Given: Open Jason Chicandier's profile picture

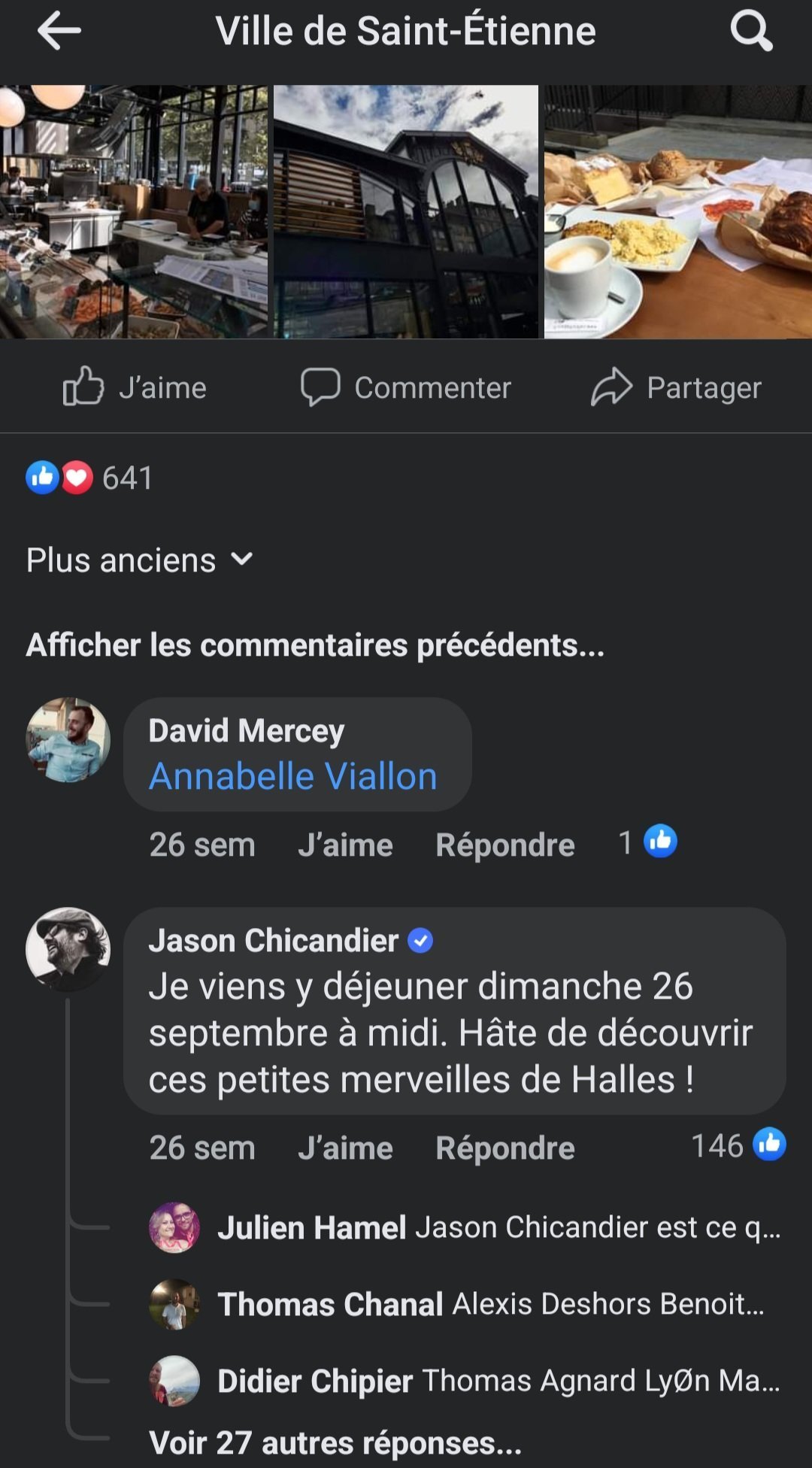Looking at the screenshot, I should 68,949.
